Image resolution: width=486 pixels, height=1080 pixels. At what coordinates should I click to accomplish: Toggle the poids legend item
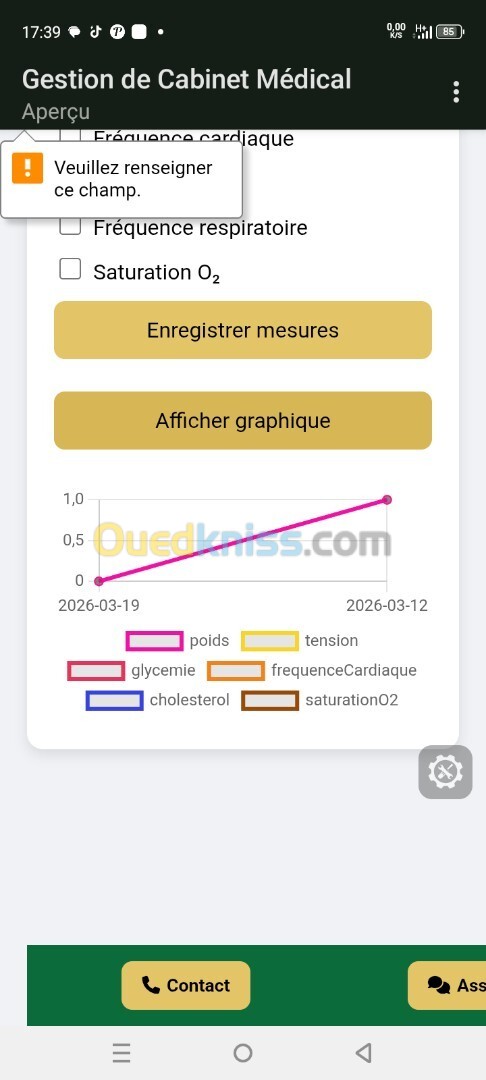point(178,641)
